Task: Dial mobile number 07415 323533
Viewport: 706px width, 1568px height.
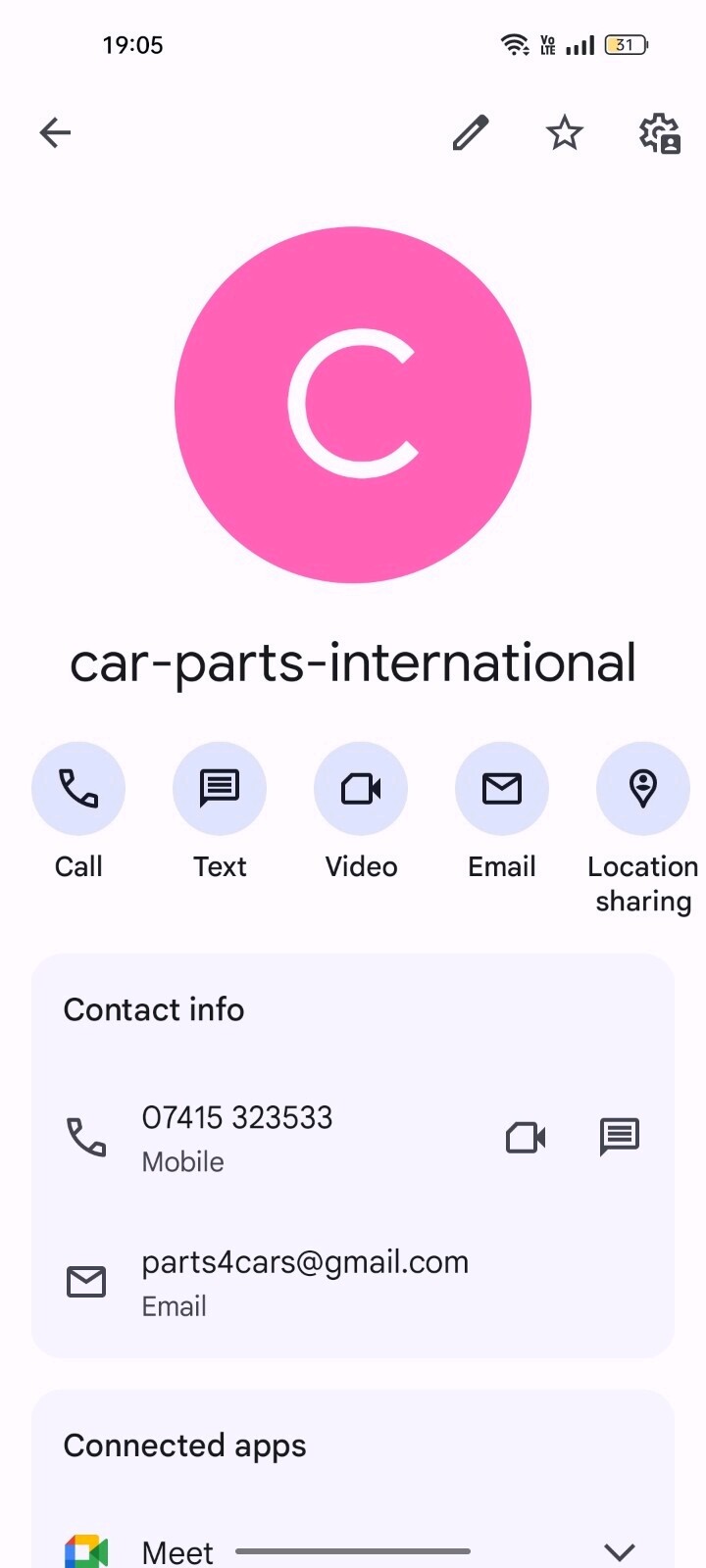Action: (237, 1137)
